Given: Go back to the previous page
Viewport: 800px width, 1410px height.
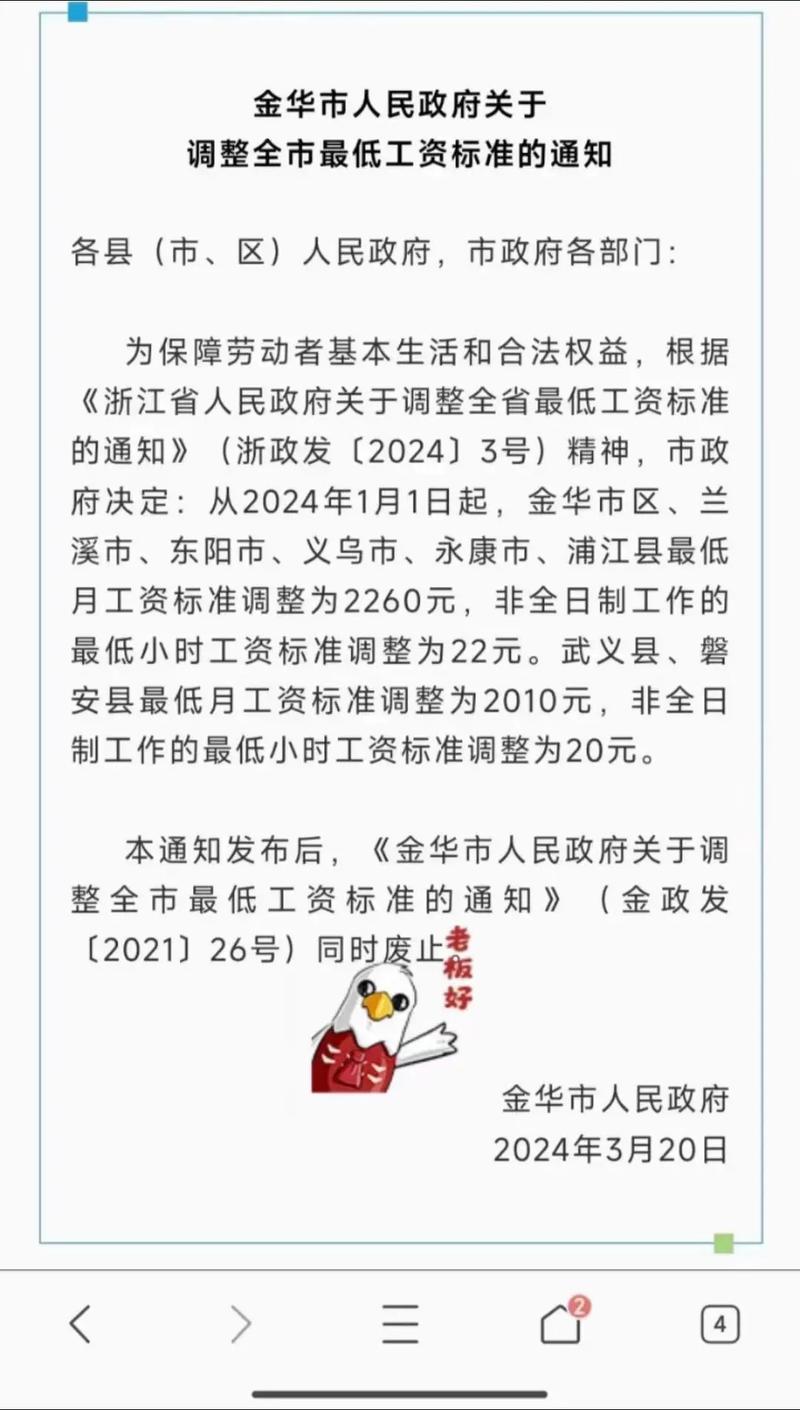Looking at the screenshot, I should click(x=80, y=1325).
